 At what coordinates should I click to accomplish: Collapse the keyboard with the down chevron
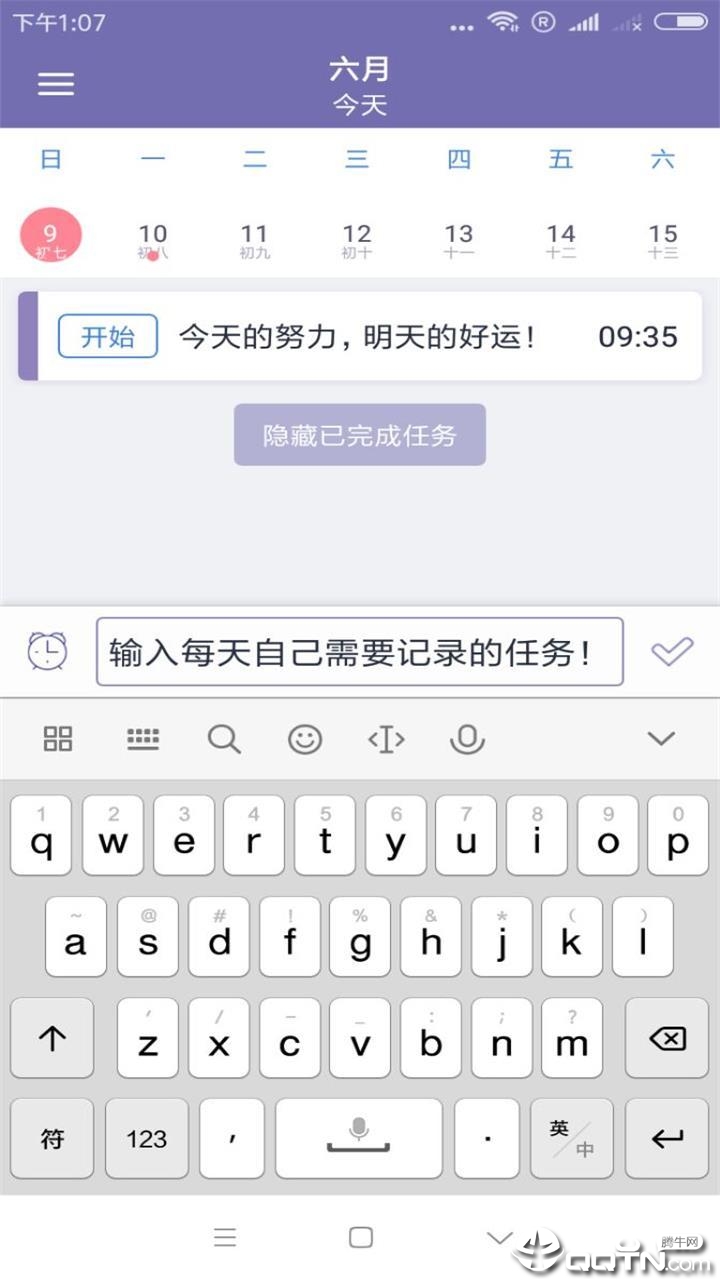pos(660,739)
